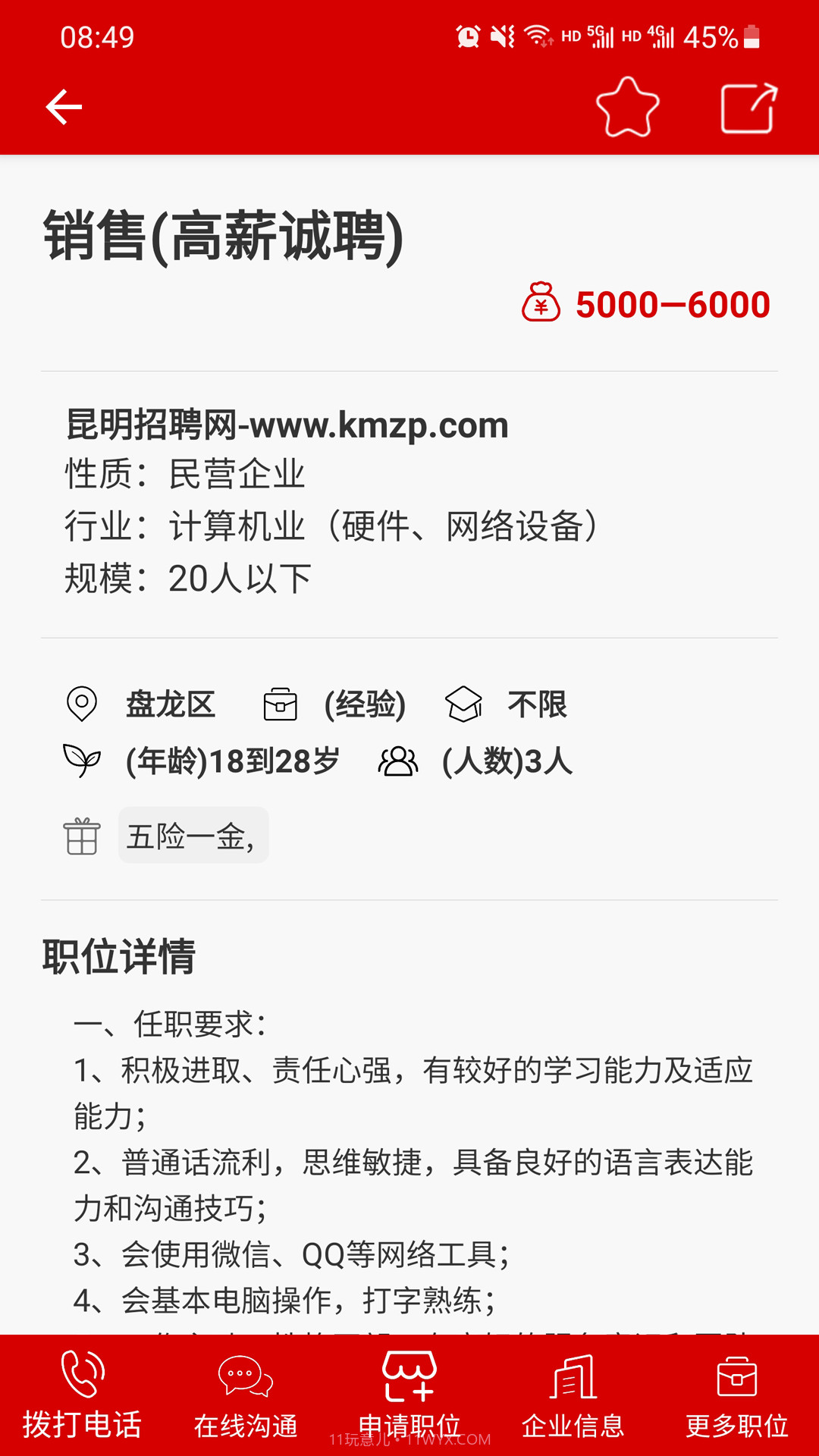The width and height of the screenshot is (819, 1456).
Task: Toggle the star to favorite this job
Action: coord(627,106)
